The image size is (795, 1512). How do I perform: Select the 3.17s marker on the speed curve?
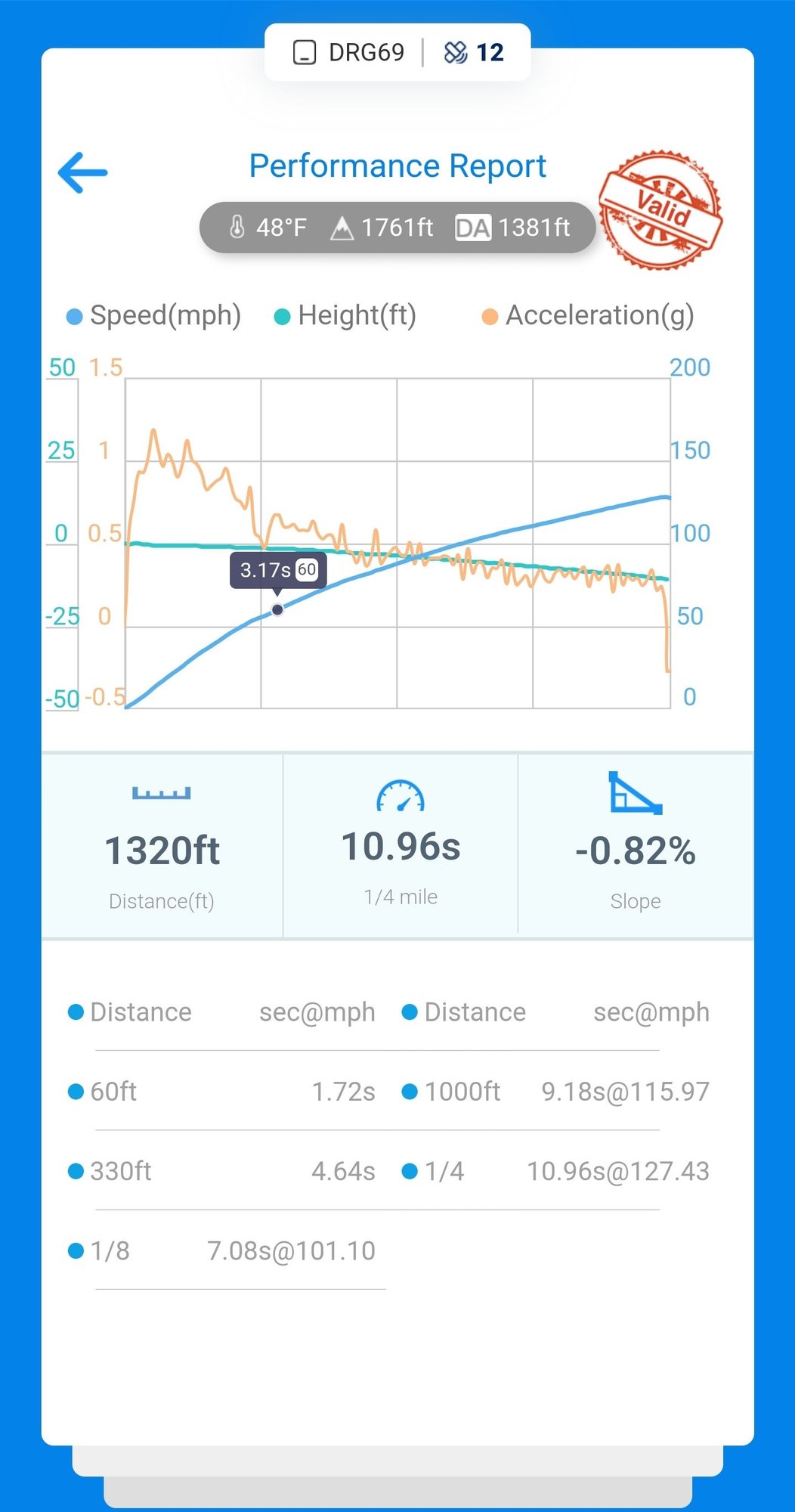(277, 609)
